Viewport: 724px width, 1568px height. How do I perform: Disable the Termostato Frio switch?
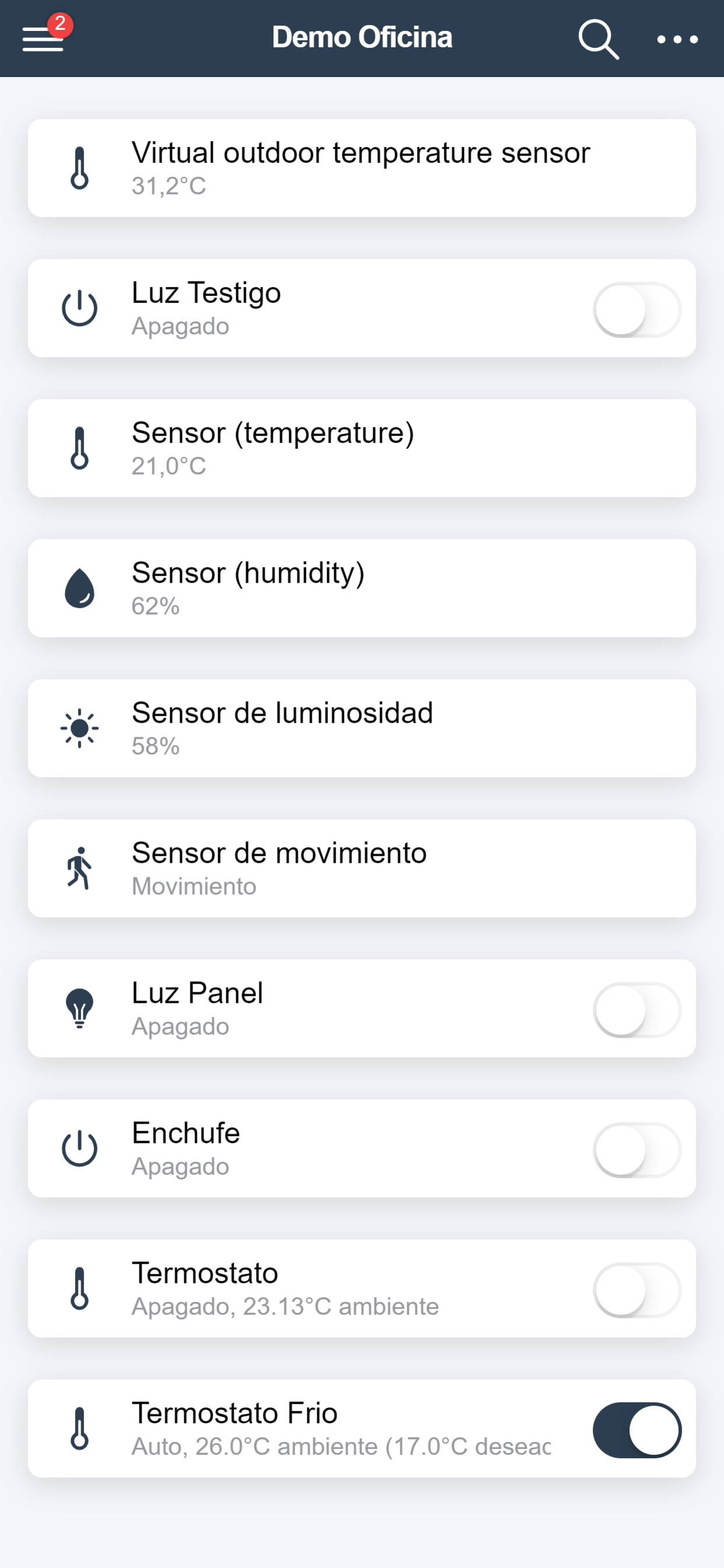pos(637,1430)
